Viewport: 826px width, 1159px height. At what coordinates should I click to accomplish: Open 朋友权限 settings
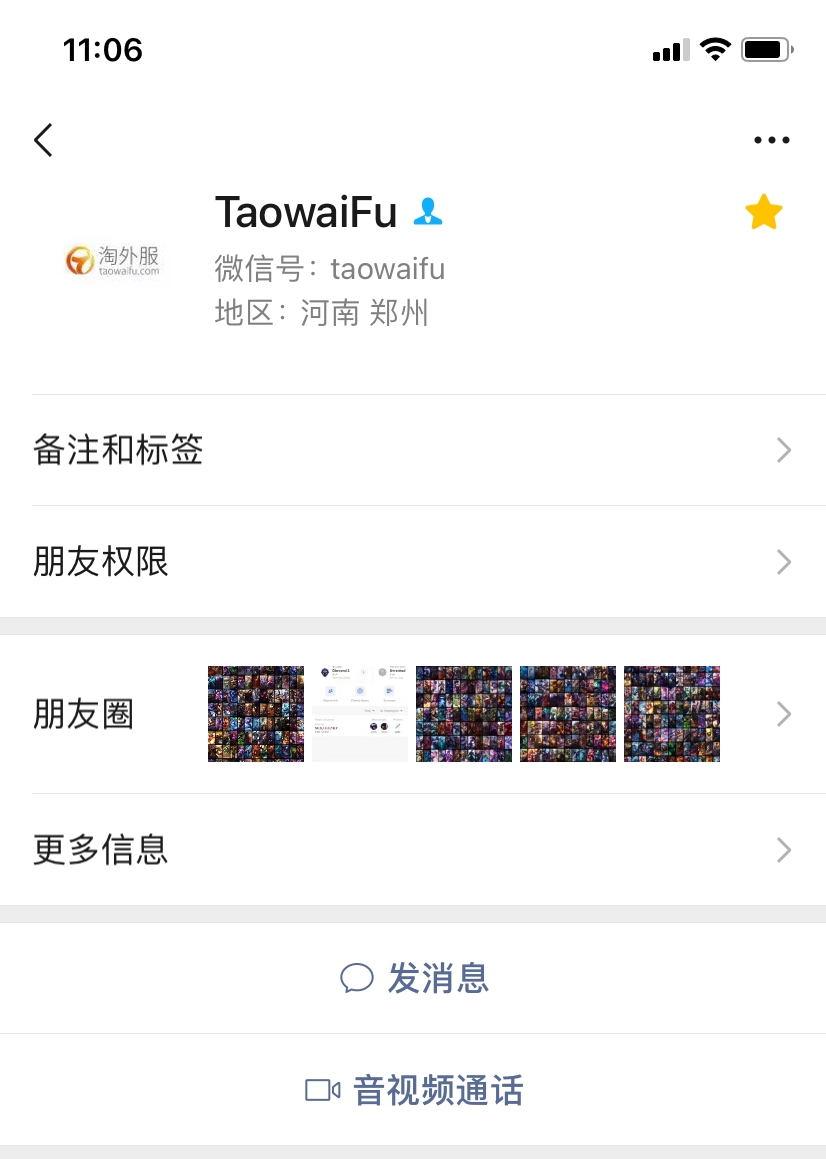pos(412,562)
